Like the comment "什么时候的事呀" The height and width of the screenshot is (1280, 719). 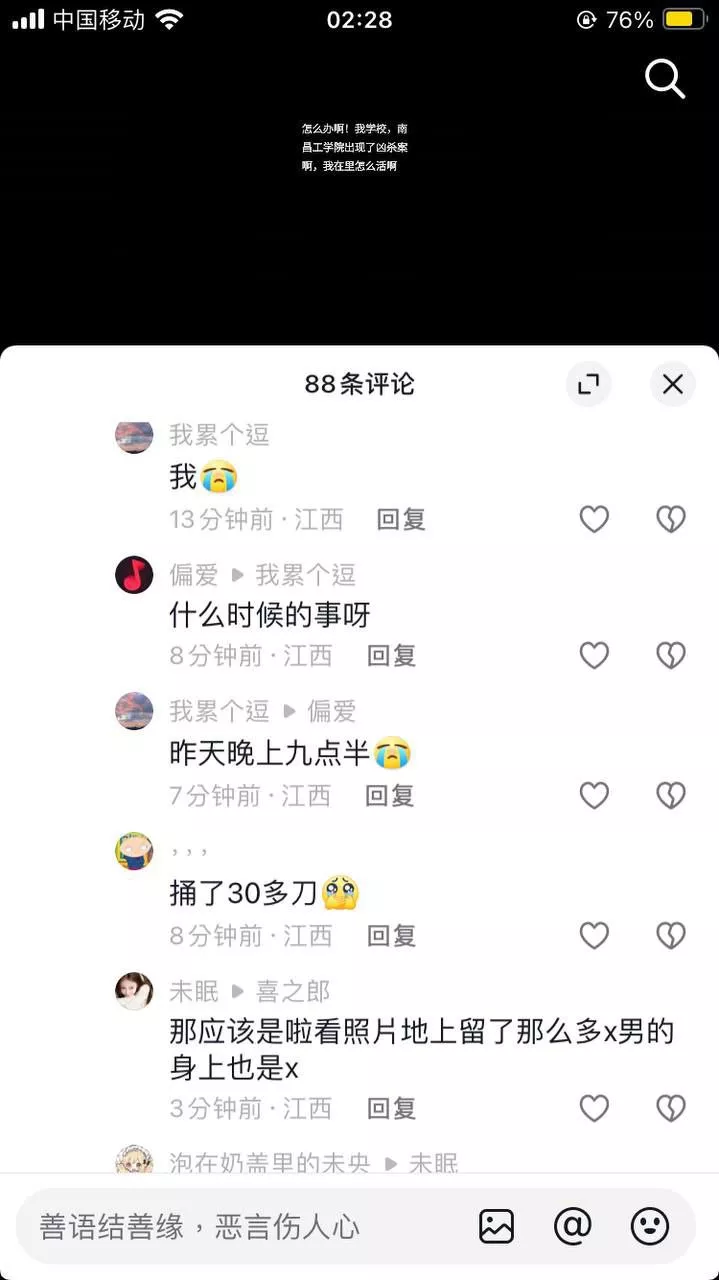[x=594, y=655]
